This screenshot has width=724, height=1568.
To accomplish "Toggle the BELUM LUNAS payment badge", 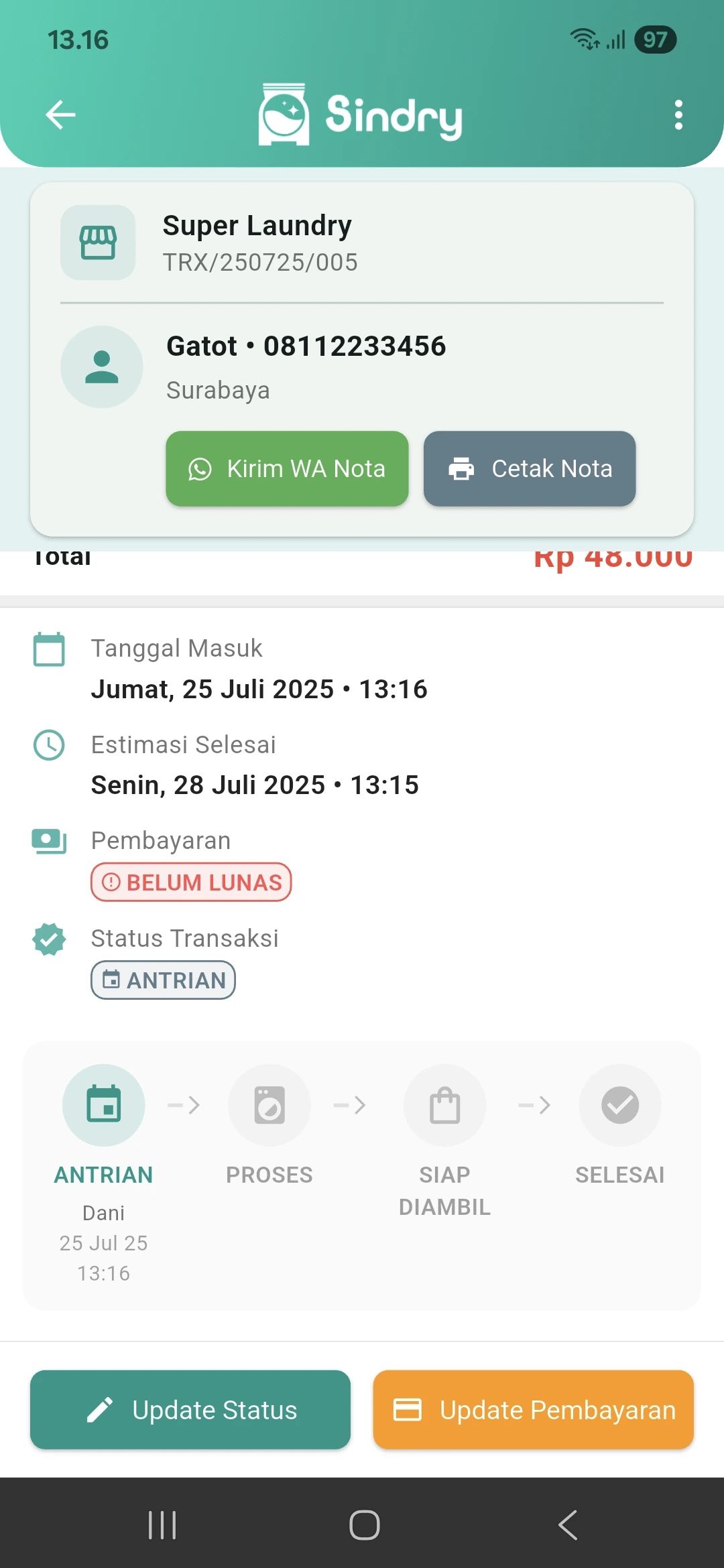I will coord(191,882).
